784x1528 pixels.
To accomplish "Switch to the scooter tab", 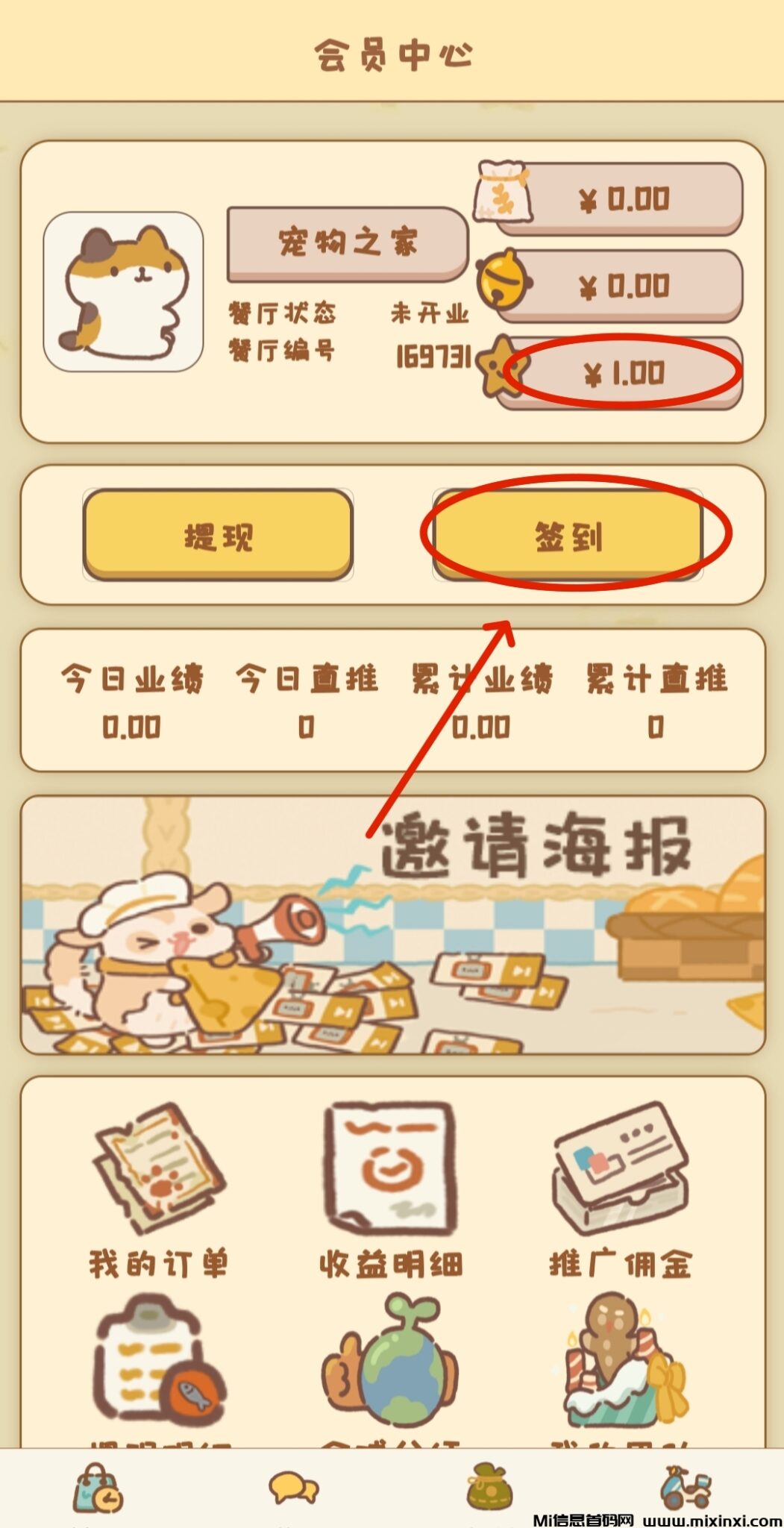I will [x=685, y=1488].
